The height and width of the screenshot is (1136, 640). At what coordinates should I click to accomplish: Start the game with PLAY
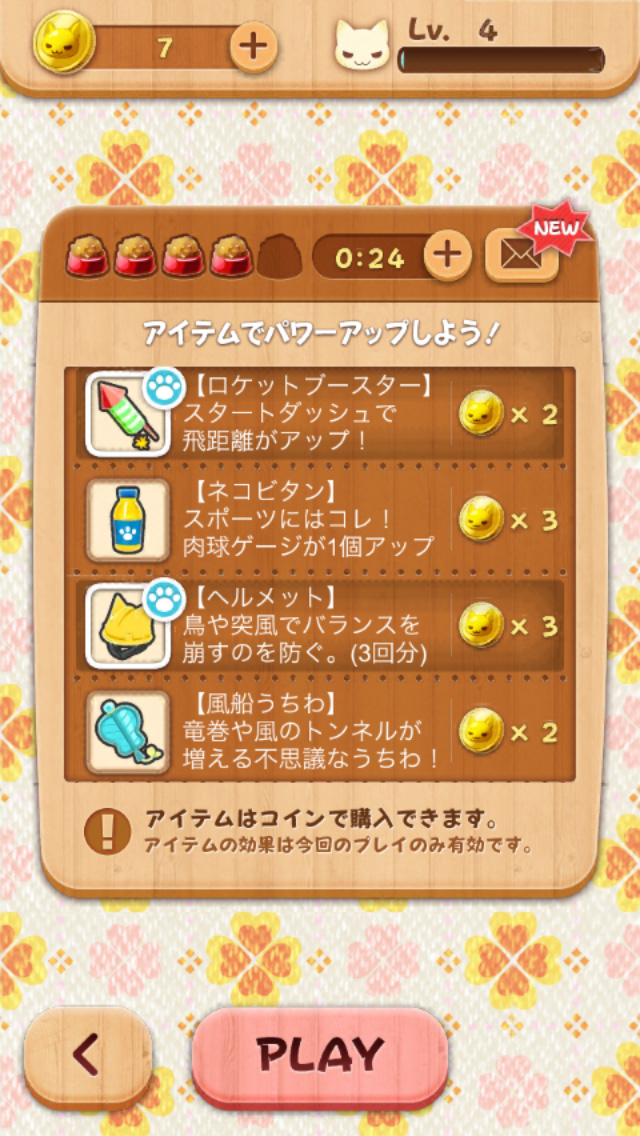tap(320, 1055)
